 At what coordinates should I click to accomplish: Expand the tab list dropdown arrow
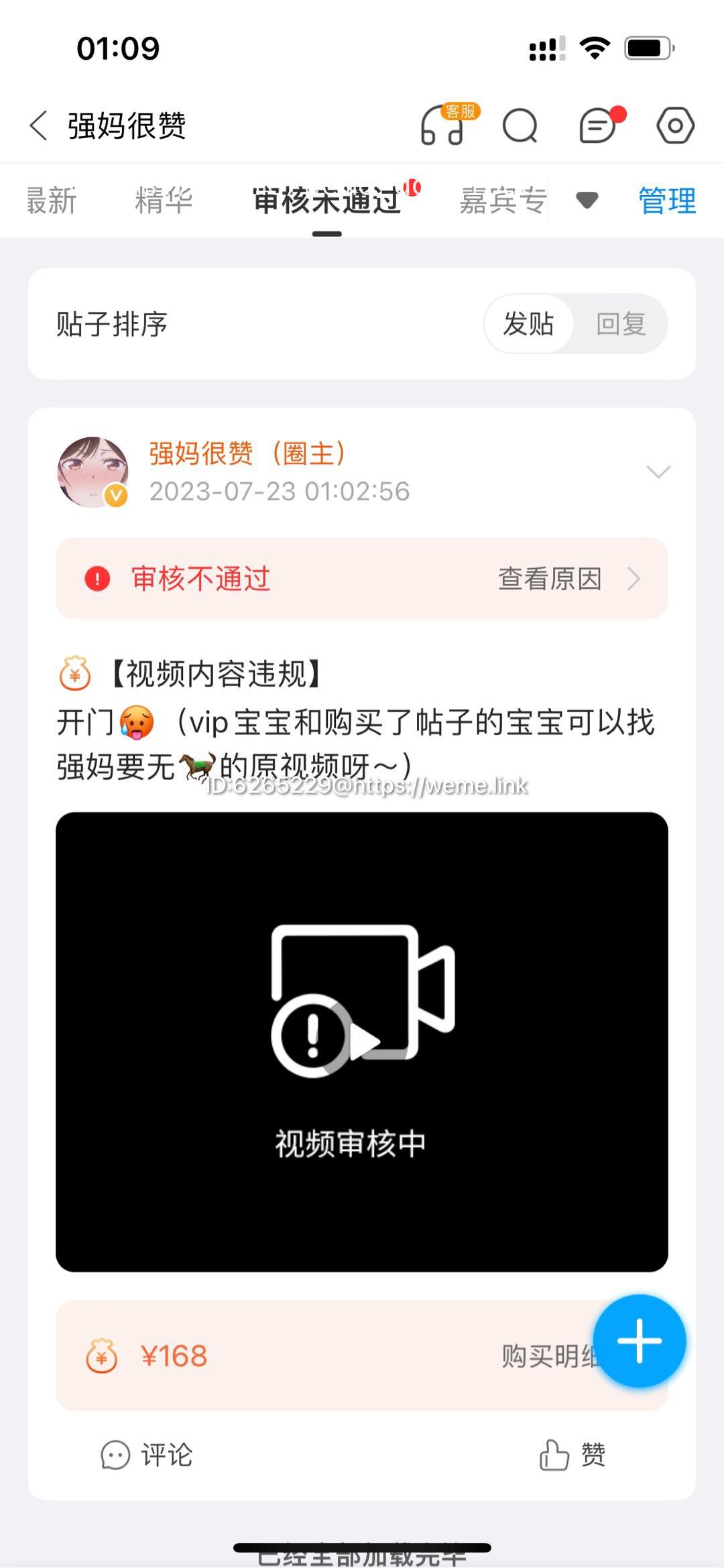[587, 200]
